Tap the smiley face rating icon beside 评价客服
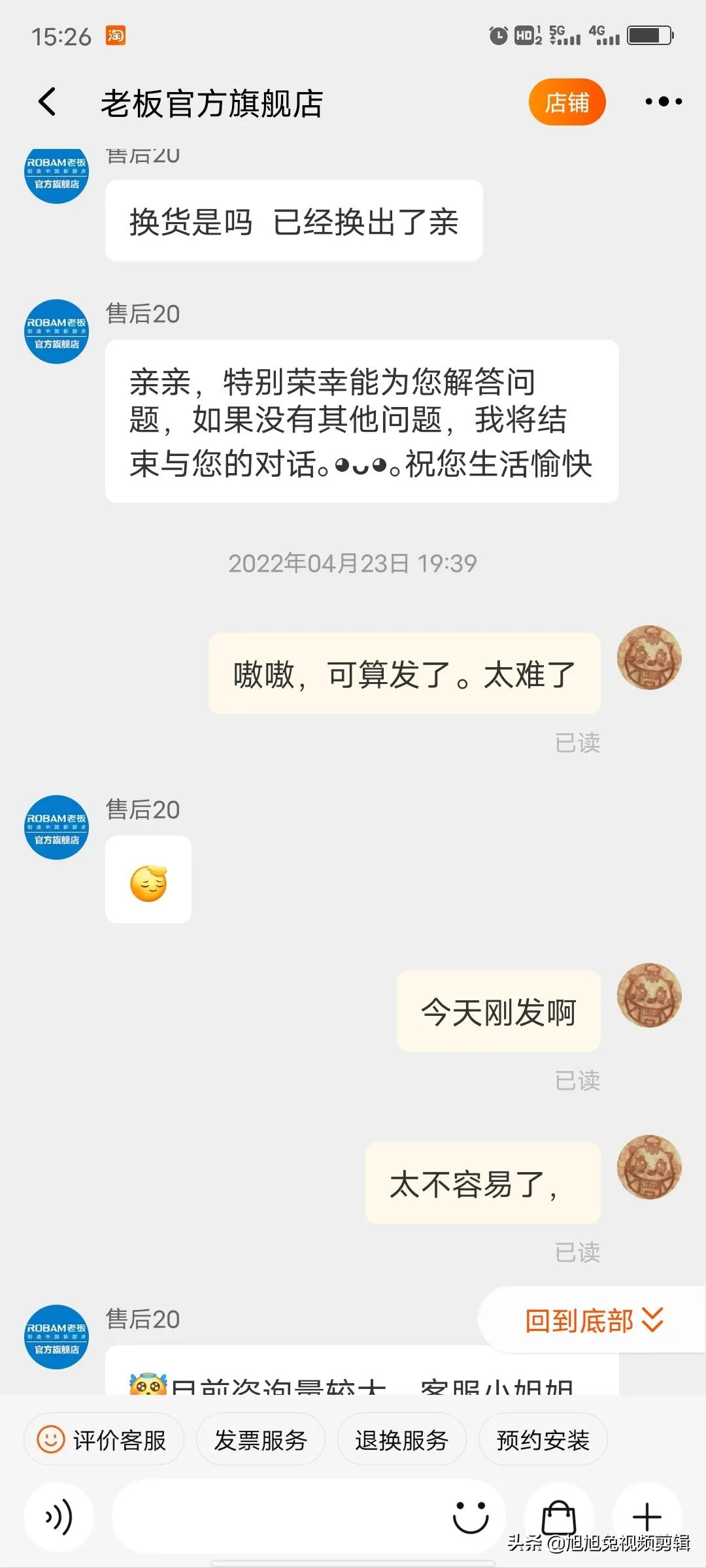The image size is (706, 1568). point(51,1439)
